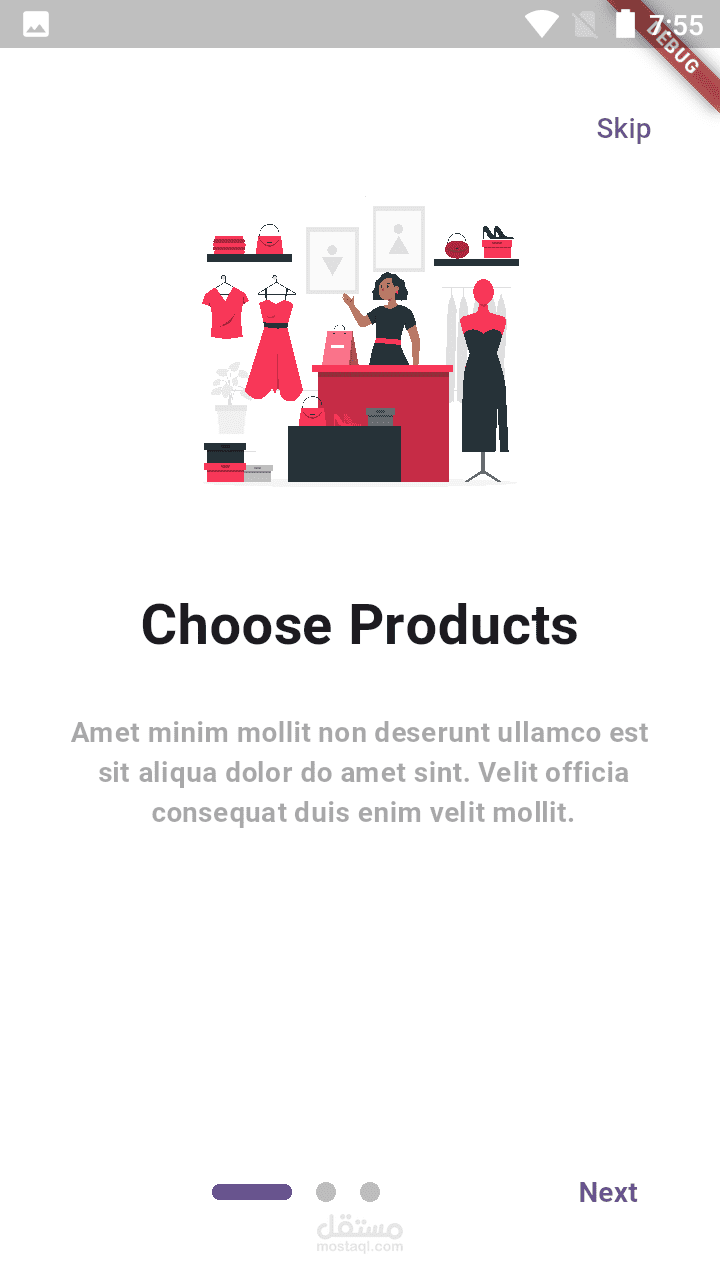The height and width of the screenshot is (1280, 720).
Task: Skip the onboarding intro
Action: point(623,129)
